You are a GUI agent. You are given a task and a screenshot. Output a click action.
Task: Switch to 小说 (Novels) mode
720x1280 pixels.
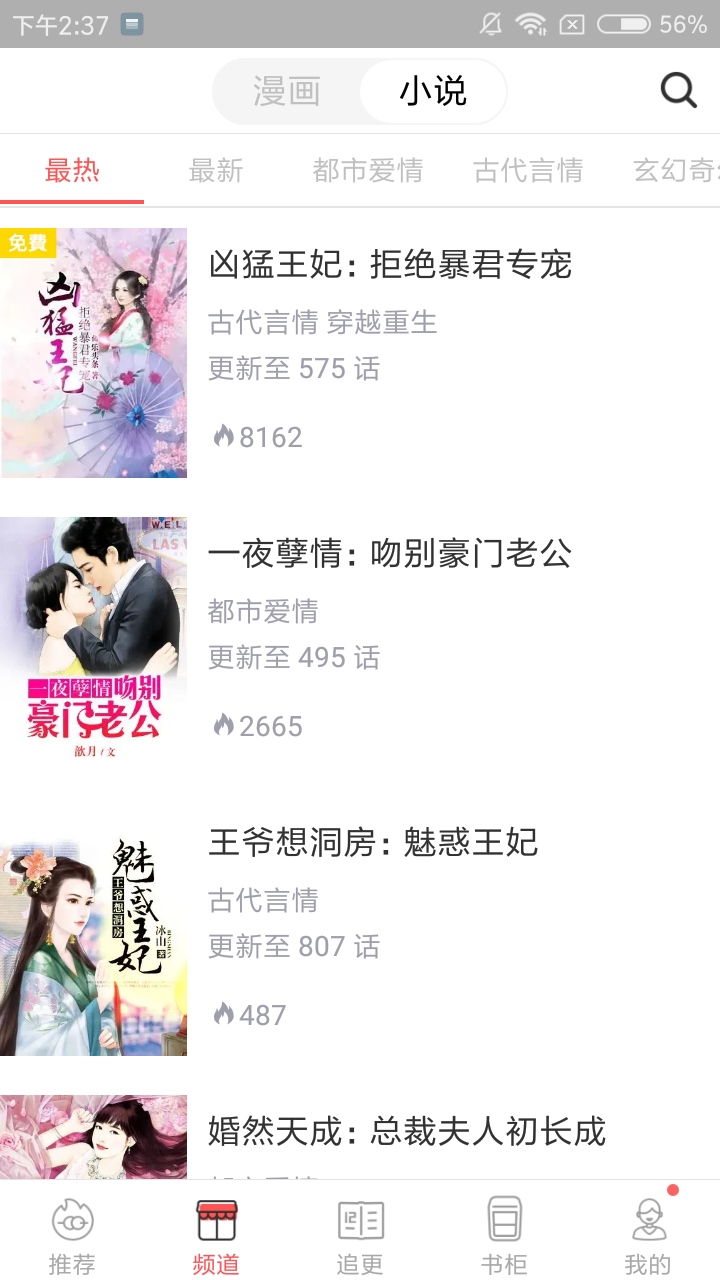(x=435, y=90)
